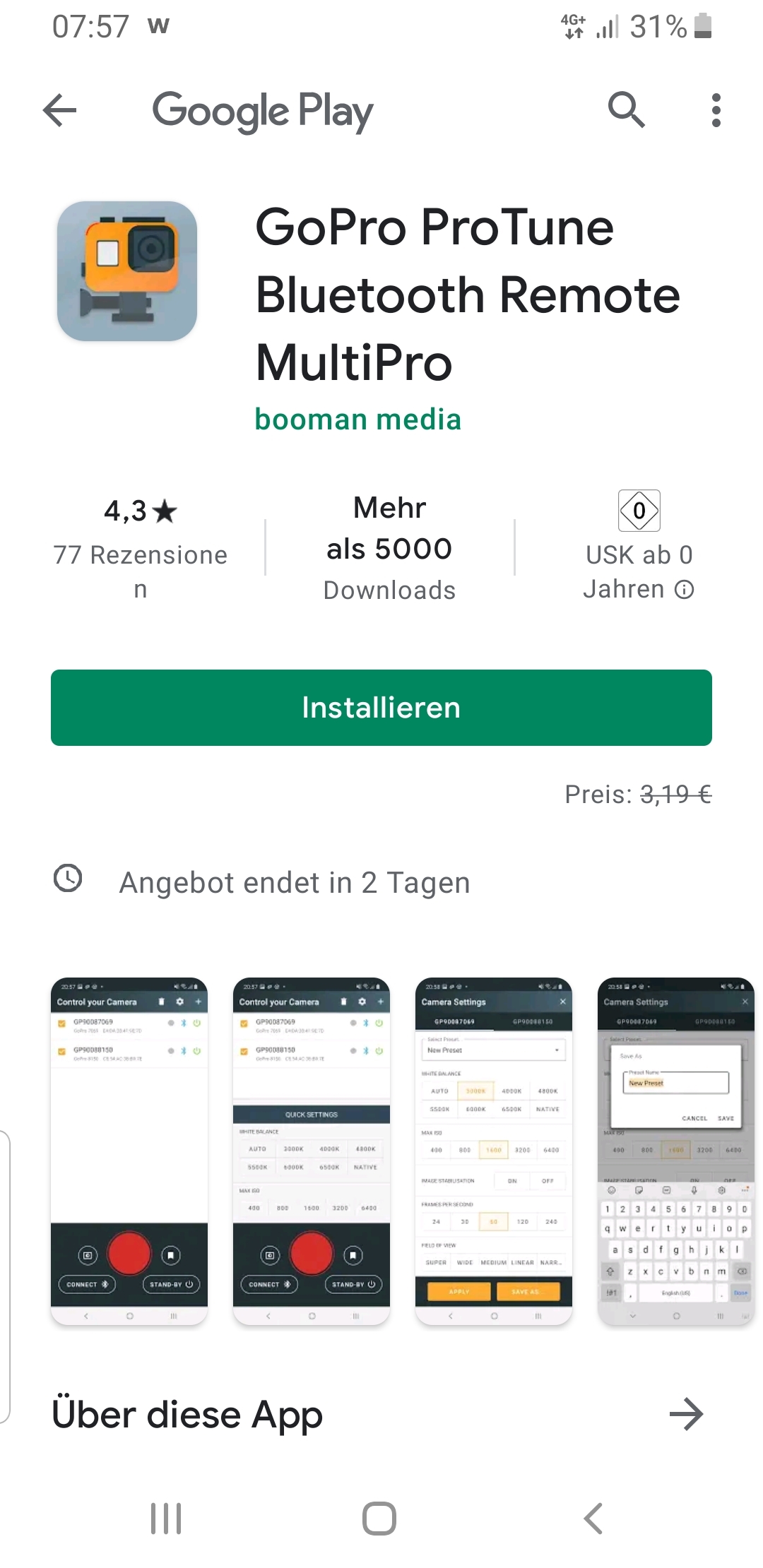Open the booman media developer page
763x1568 pixels.
(357, 420)
